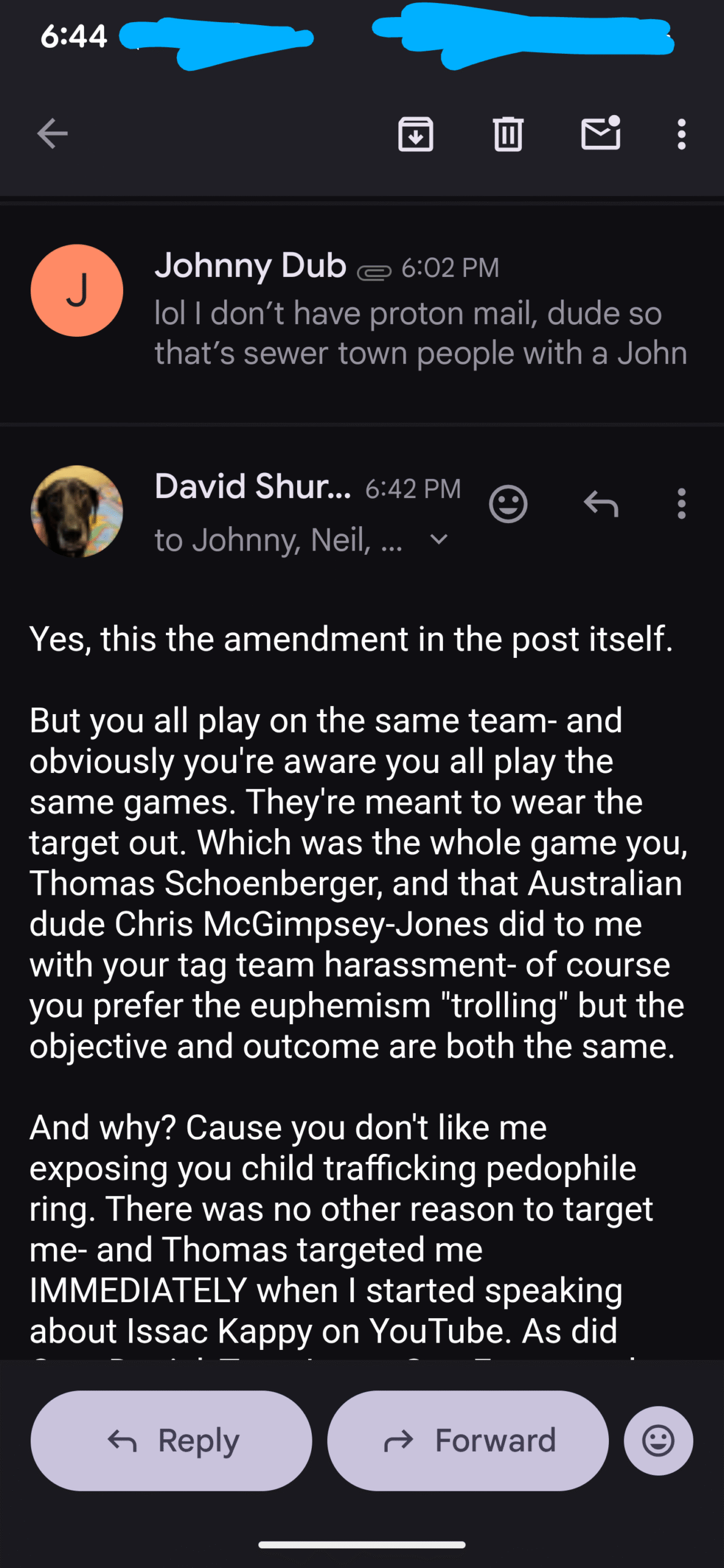Screen dimensions: 724x1568
Task: Open emoji reactions at the bottom
Action: point(658,1441)
